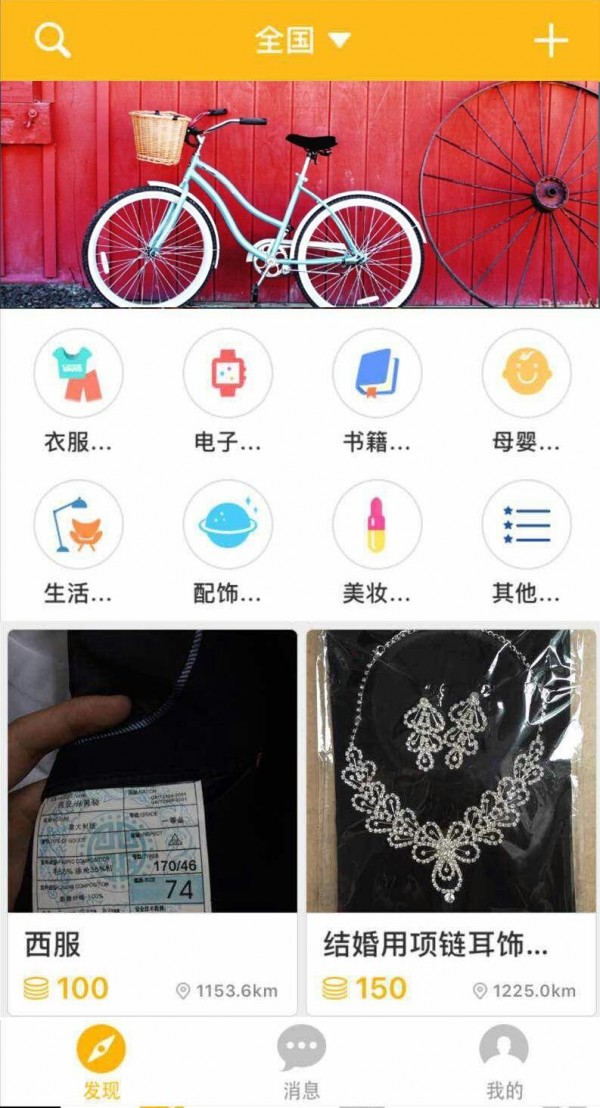Screen dimensions: 600x1108
Task: Tap the plus icon to post an item
Action: point(550,41)
